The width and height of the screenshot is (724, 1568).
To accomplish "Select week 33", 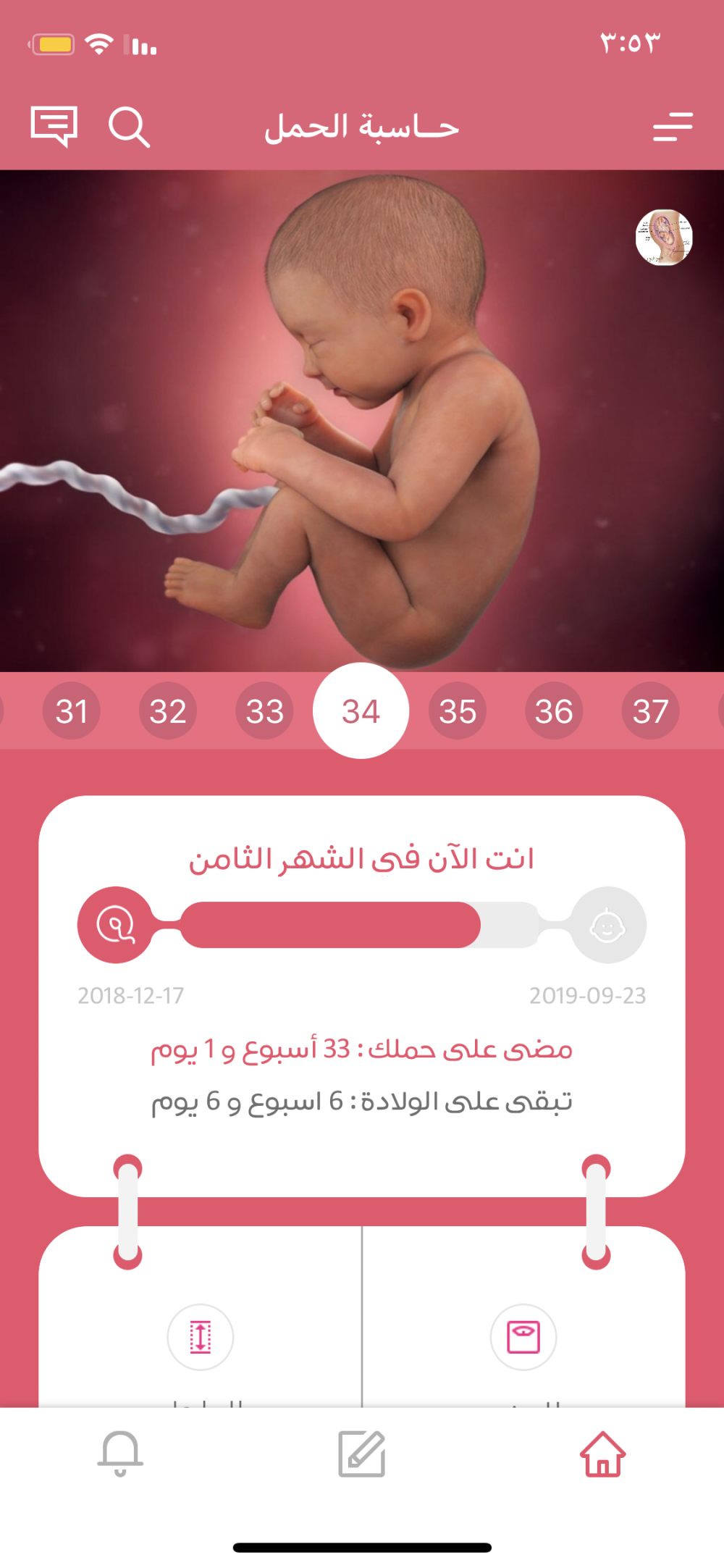I will click(264, 711).
